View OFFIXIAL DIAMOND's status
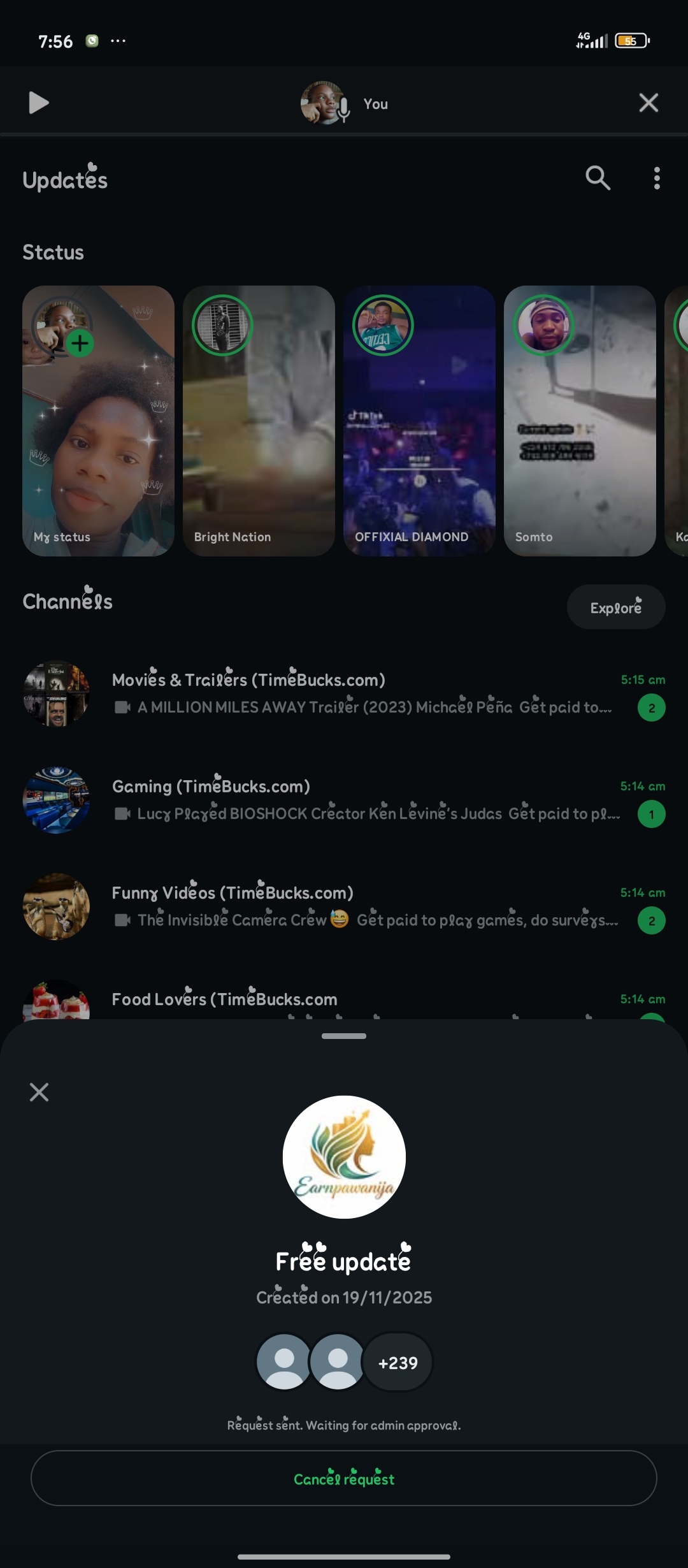The width and height of the screenshot is (688, 1568). click(x=419, y=421)
